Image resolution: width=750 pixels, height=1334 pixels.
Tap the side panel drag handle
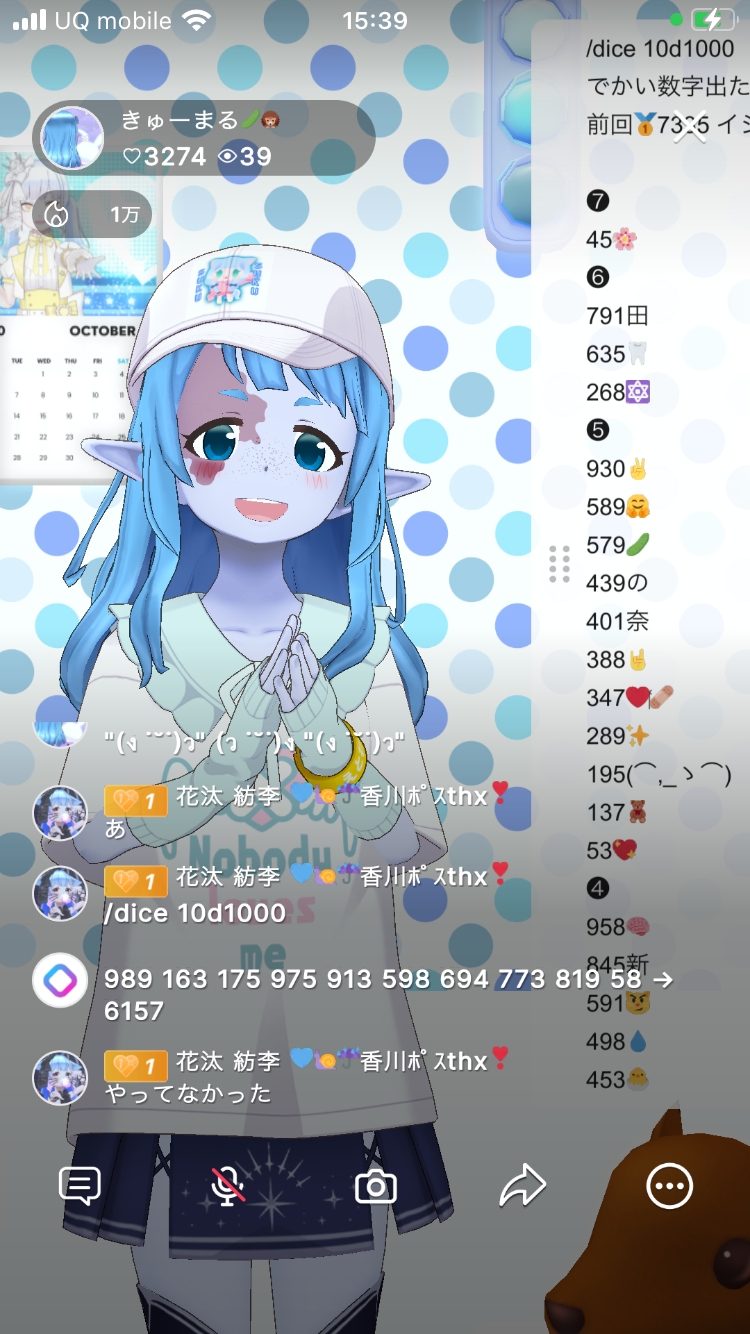coord(559,564)
